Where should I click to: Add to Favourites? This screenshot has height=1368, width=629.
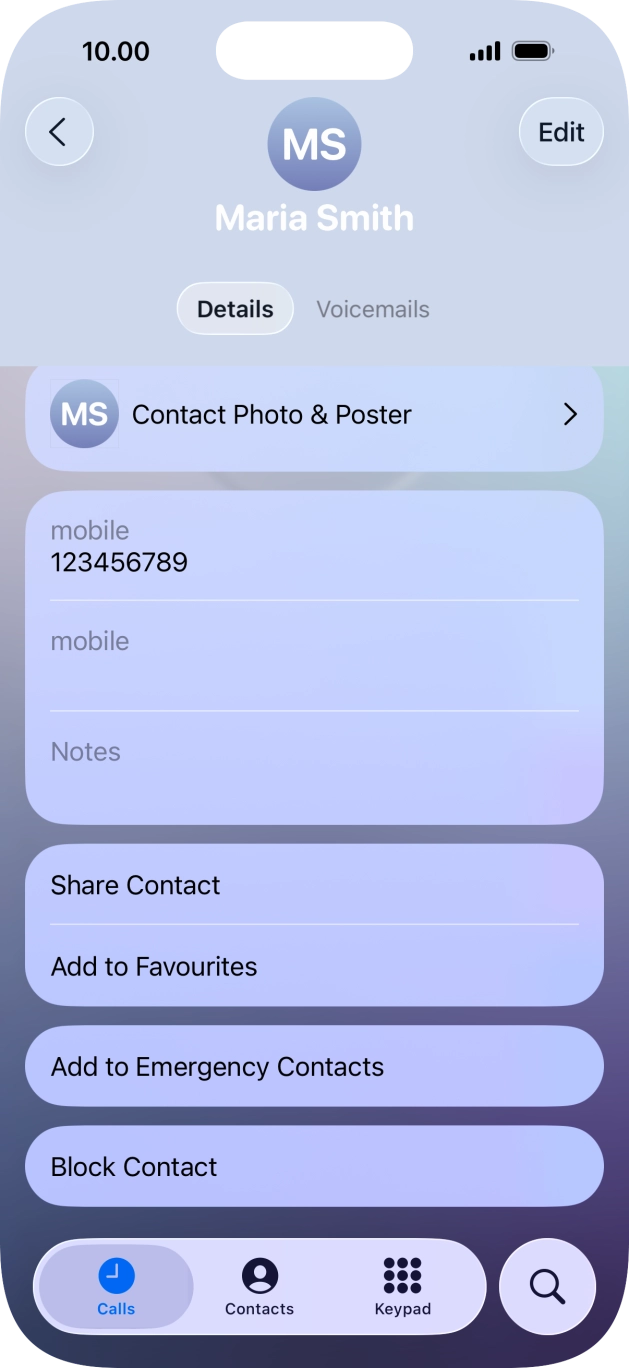pos(314,967)
